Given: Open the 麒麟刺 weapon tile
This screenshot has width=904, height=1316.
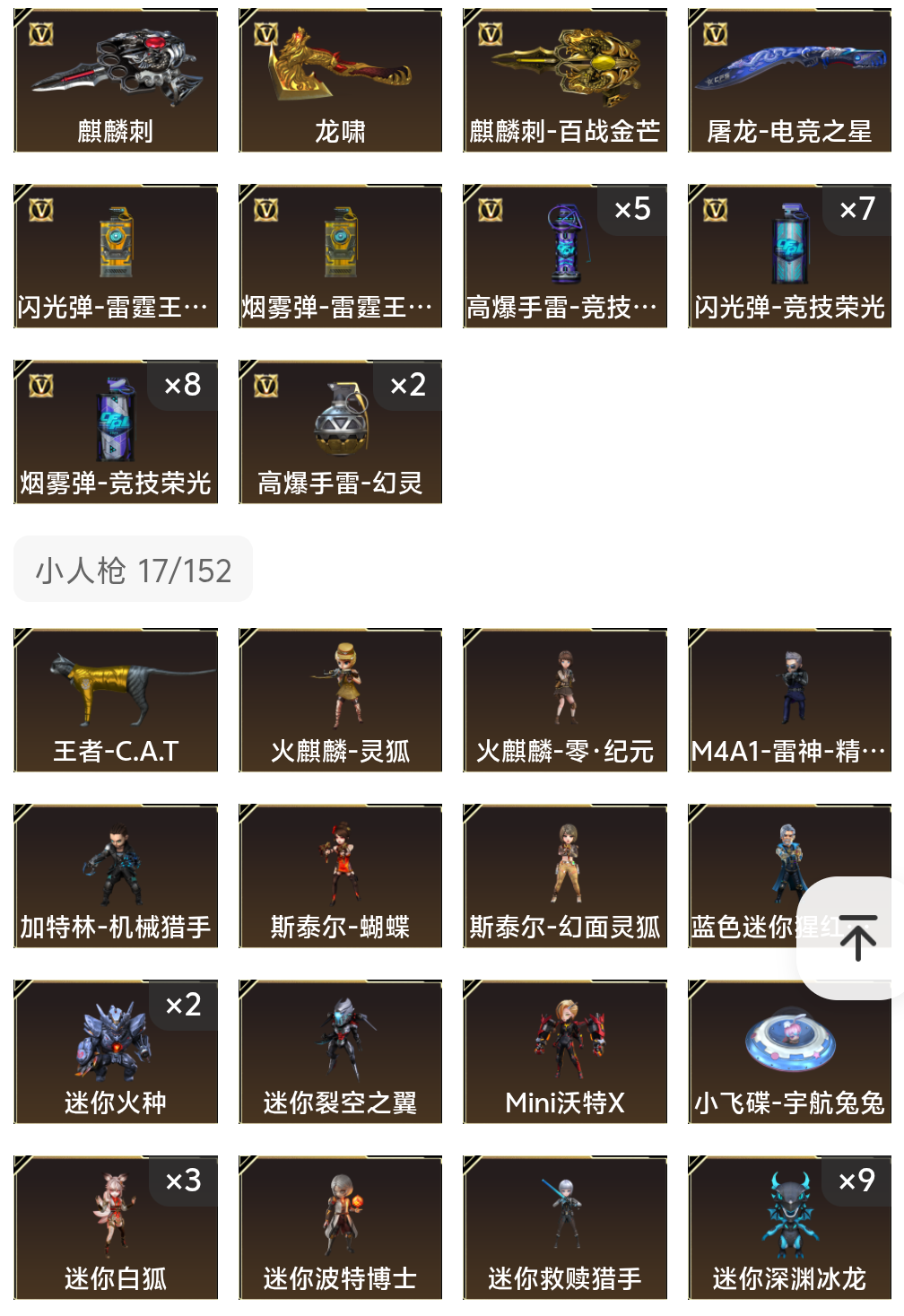Looking at the screenshot, I should [116, 81].
